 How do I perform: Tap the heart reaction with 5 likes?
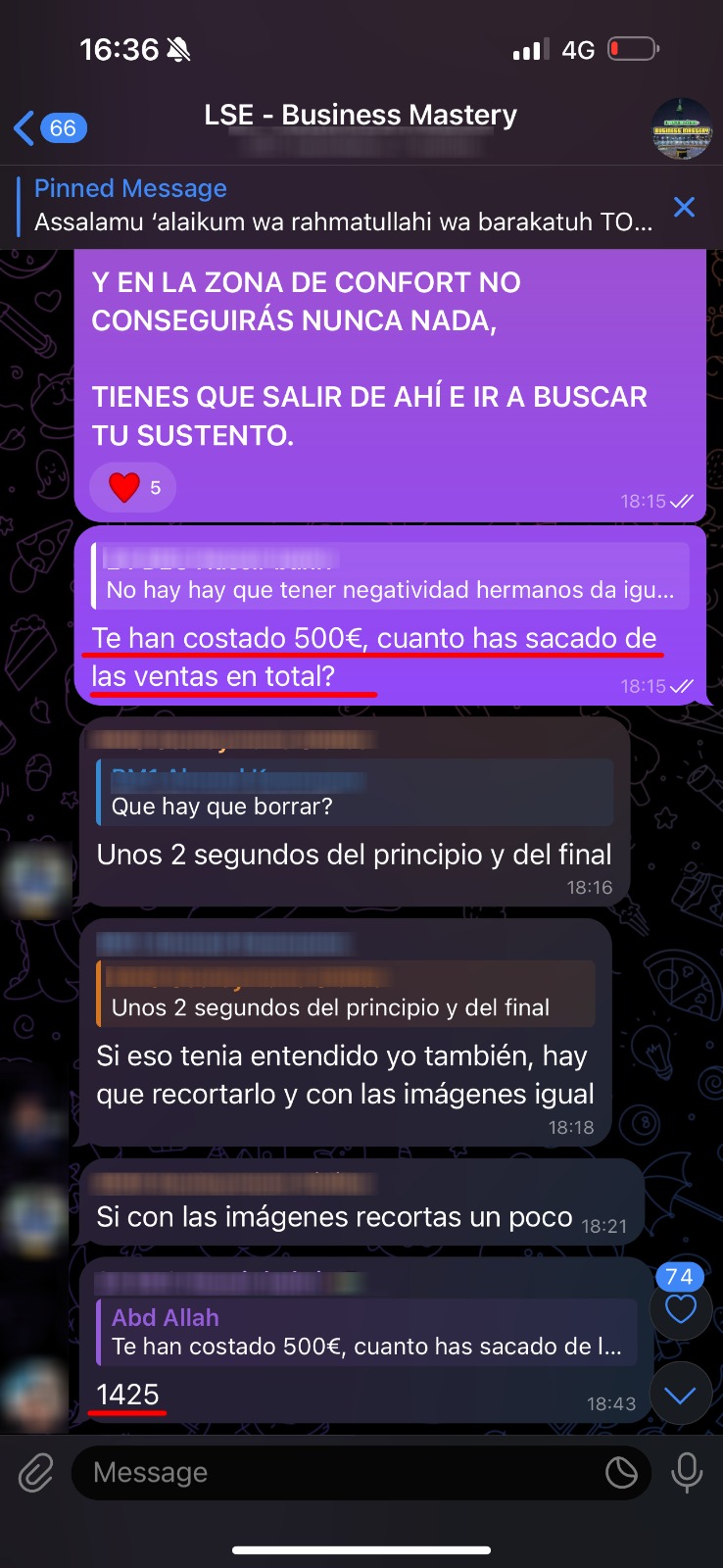[x=133, y=487]
